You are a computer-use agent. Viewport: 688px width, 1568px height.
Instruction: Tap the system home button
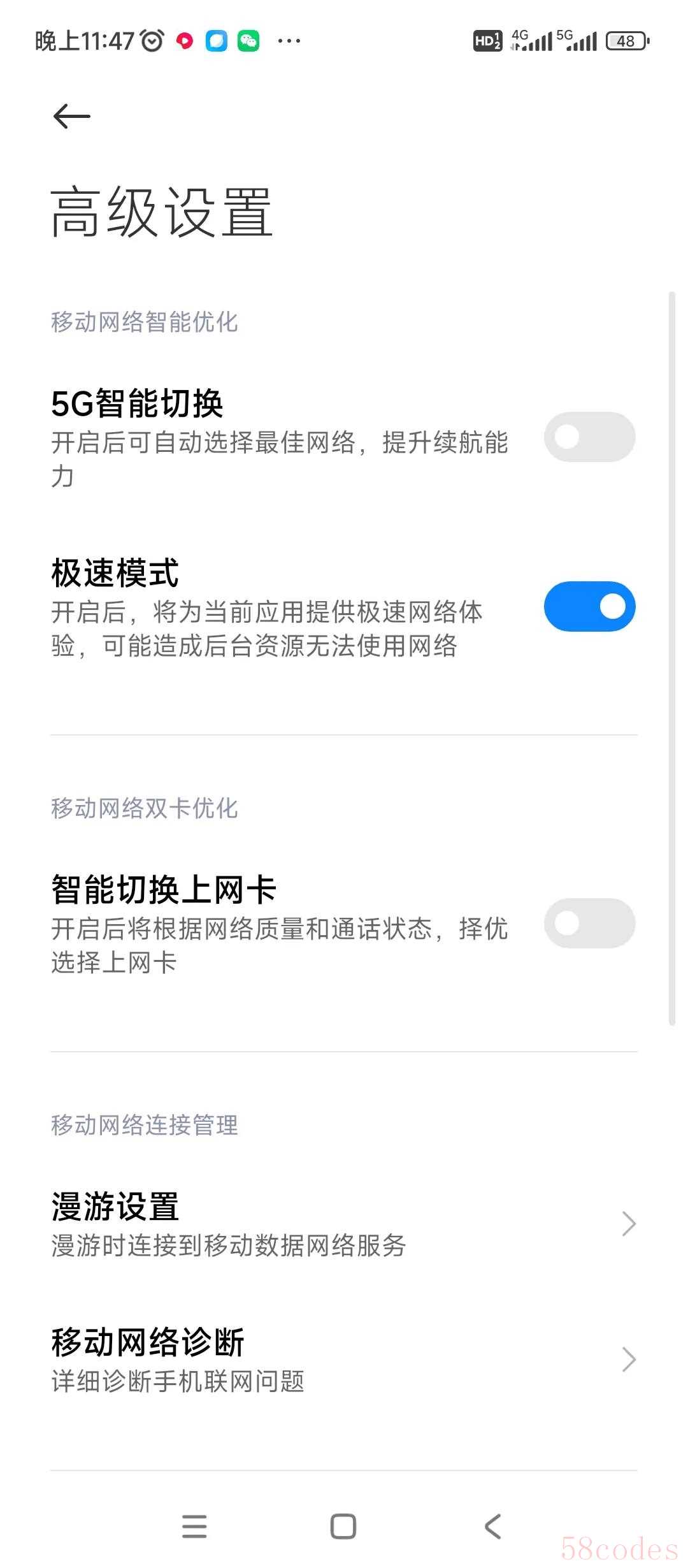(343, 1527)
